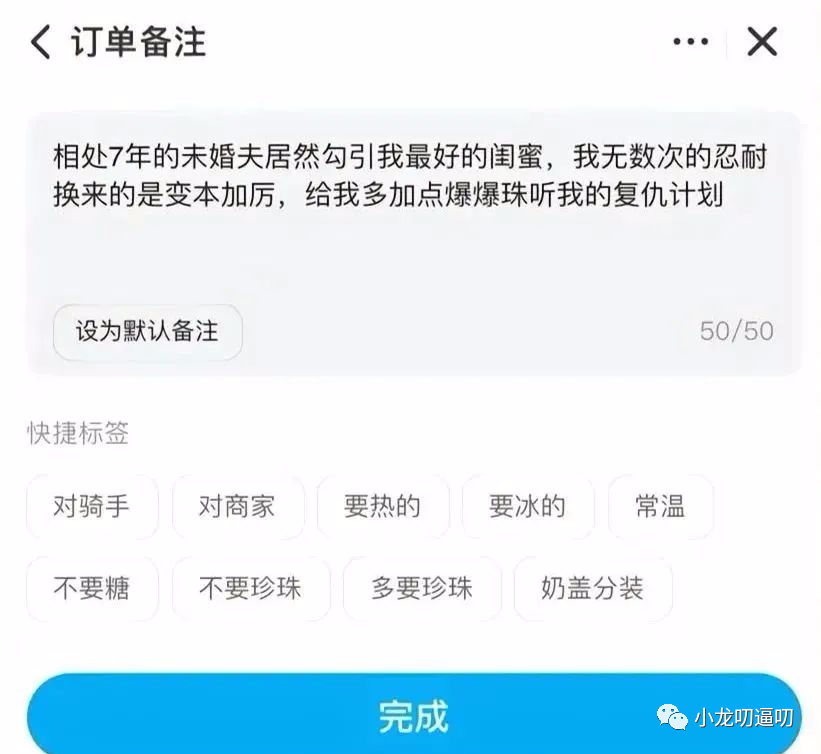
Task: Select the 对商家 quick tag
Action: point(237,507)
